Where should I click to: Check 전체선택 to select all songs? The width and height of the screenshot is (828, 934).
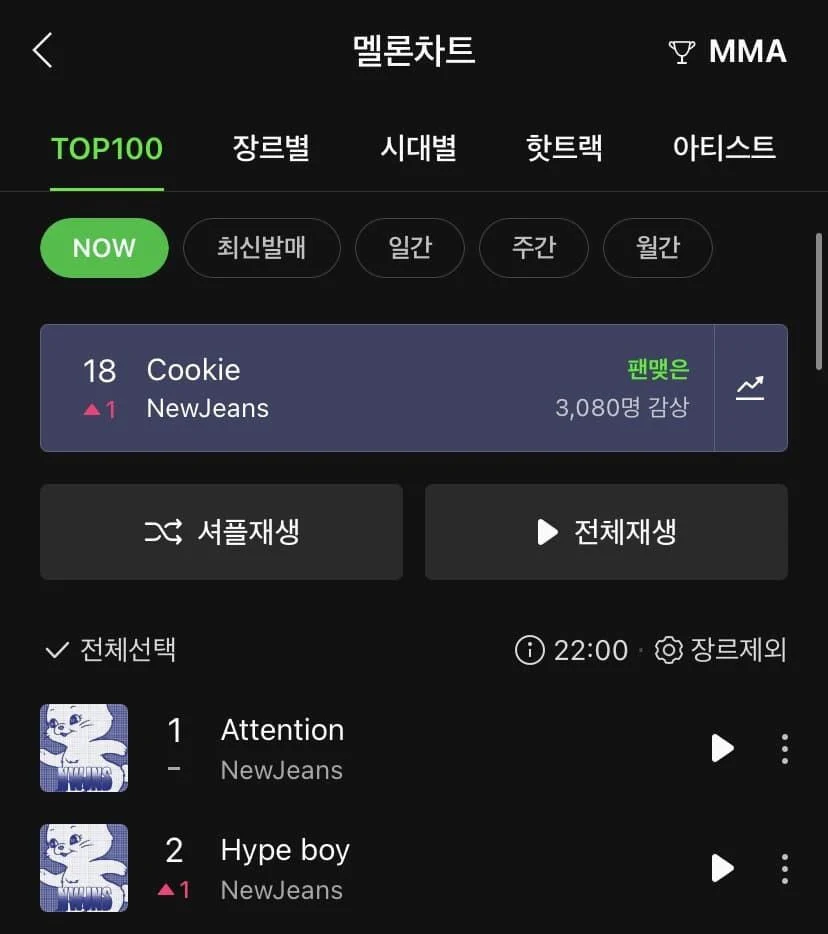(x=111, y=650)
